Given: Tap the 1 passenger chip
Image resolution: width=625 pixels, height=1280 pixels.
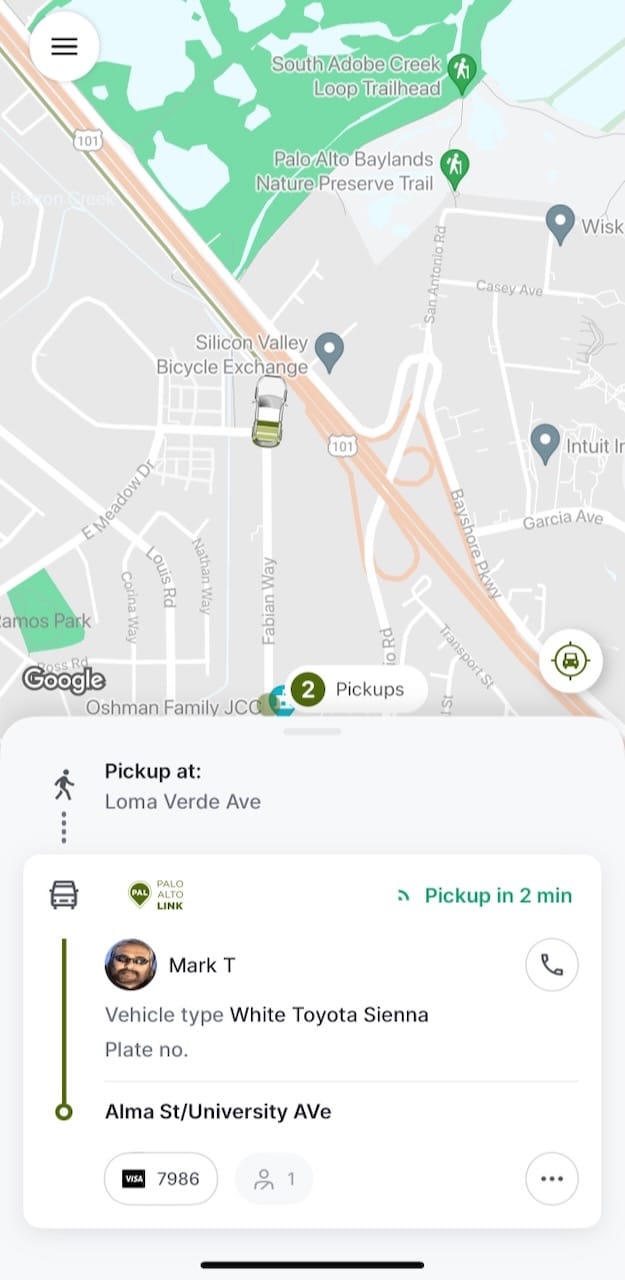Looking at the screenshot, I should point(274,1179).
